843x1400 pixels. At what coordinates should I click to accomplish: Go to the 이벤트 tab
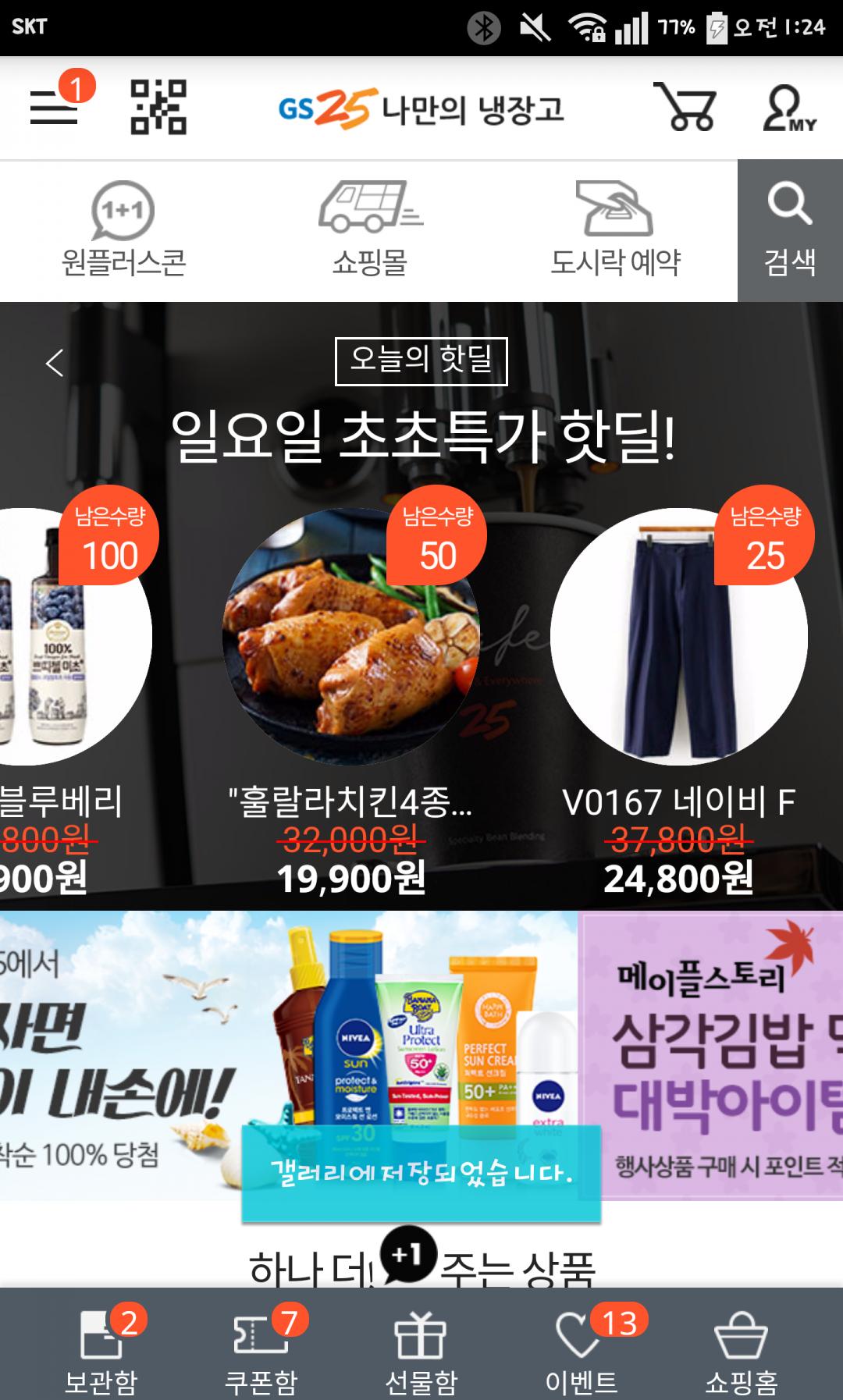tap(582, 1345)
